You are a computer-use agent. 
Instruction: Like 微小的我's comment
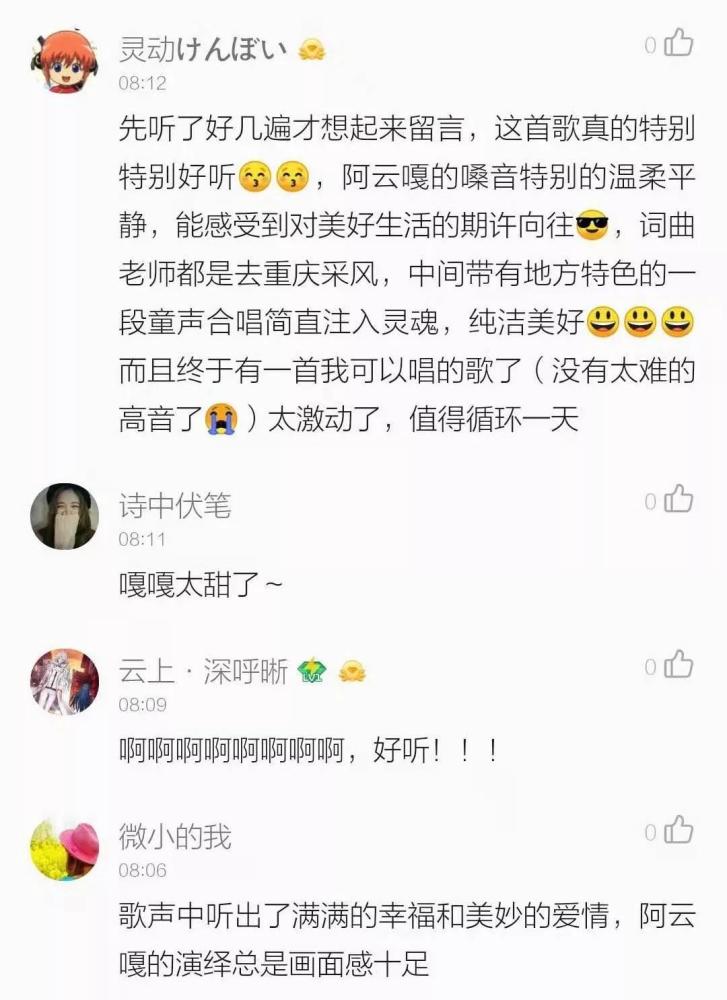click(x=679, y=829)
